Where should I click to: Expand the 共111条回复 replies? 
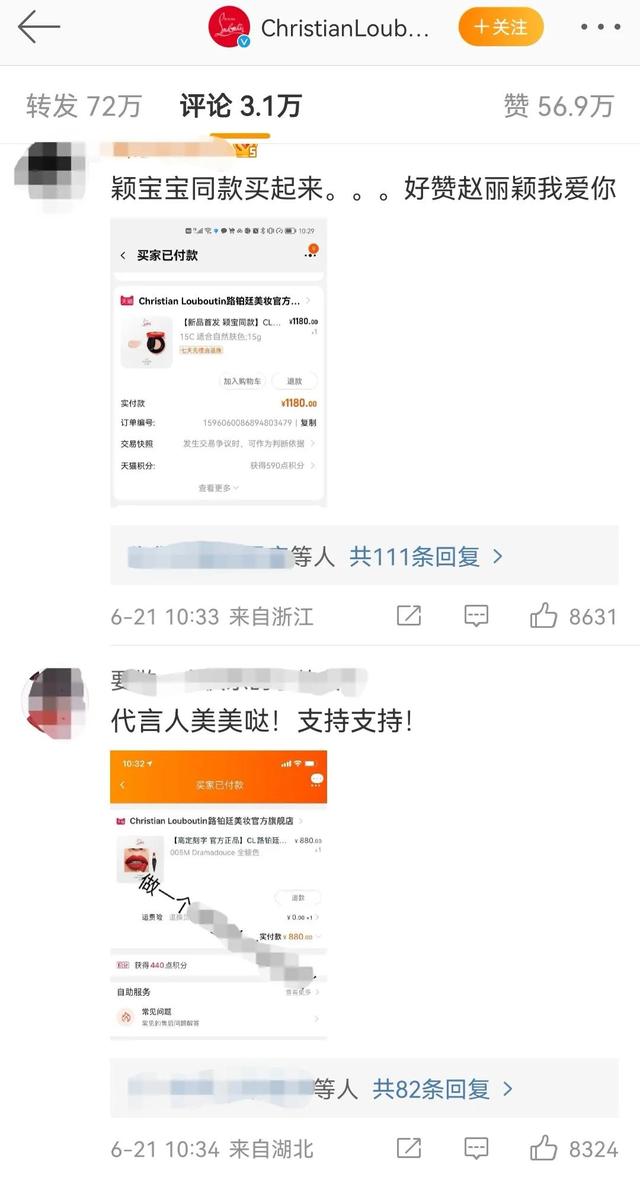(x=425, y=557)
